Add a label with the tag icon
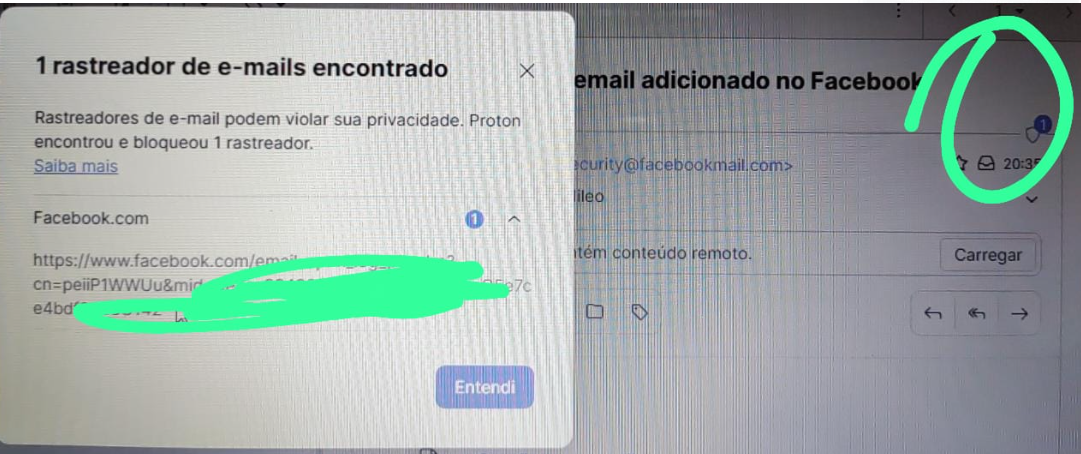Screen dimensions: 1081x454 pyautogui.click(x=640, y=312)
